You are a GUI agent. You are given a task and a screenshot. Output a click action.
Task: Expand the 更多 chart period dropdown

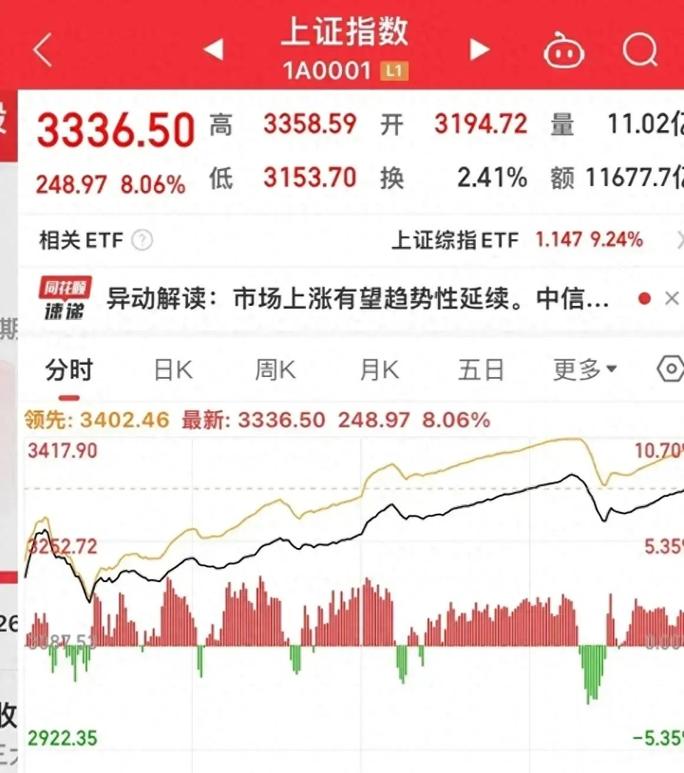[x=585, y=370]
